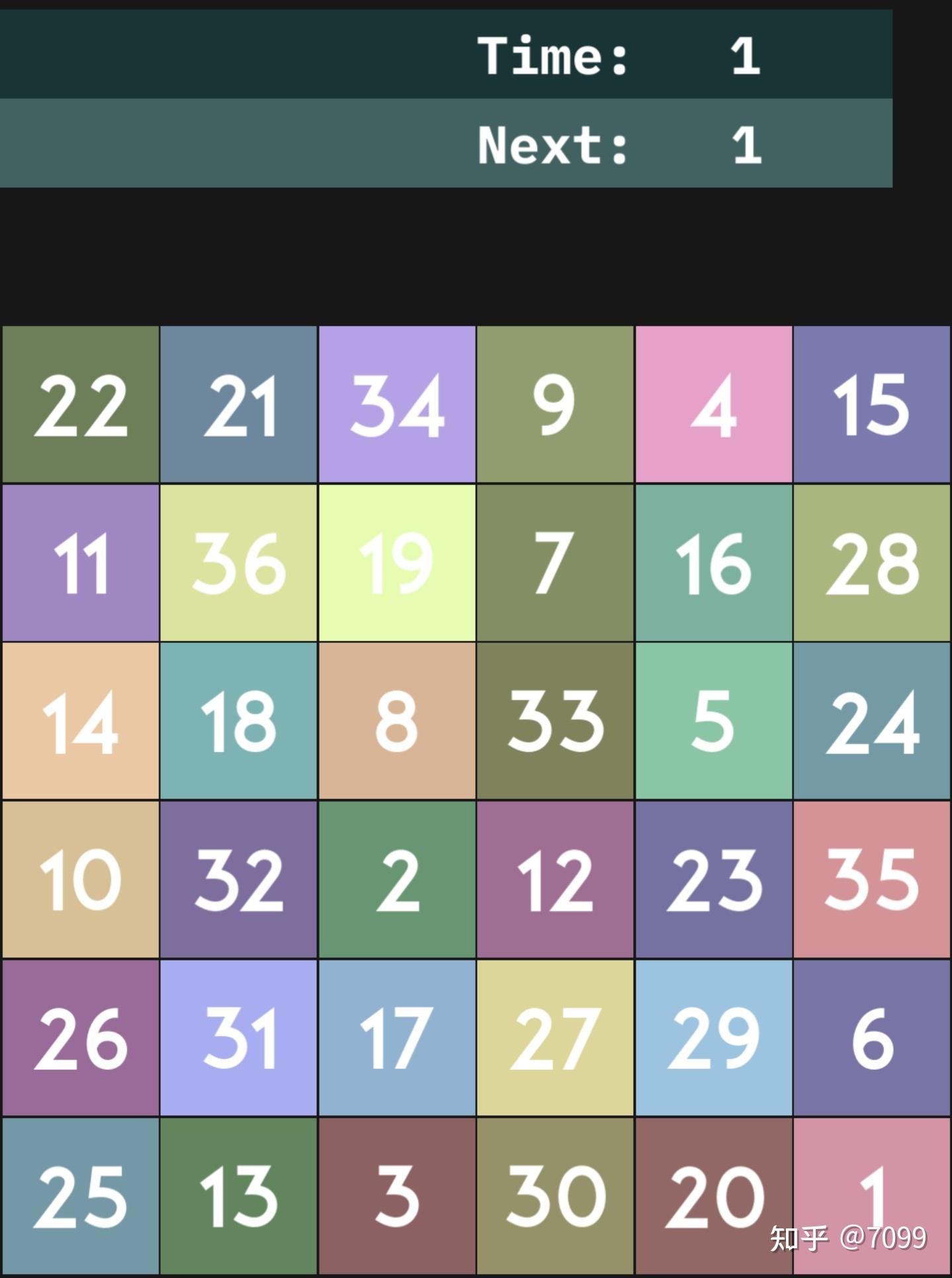Tap the number 1 tile

[872, 1195]
